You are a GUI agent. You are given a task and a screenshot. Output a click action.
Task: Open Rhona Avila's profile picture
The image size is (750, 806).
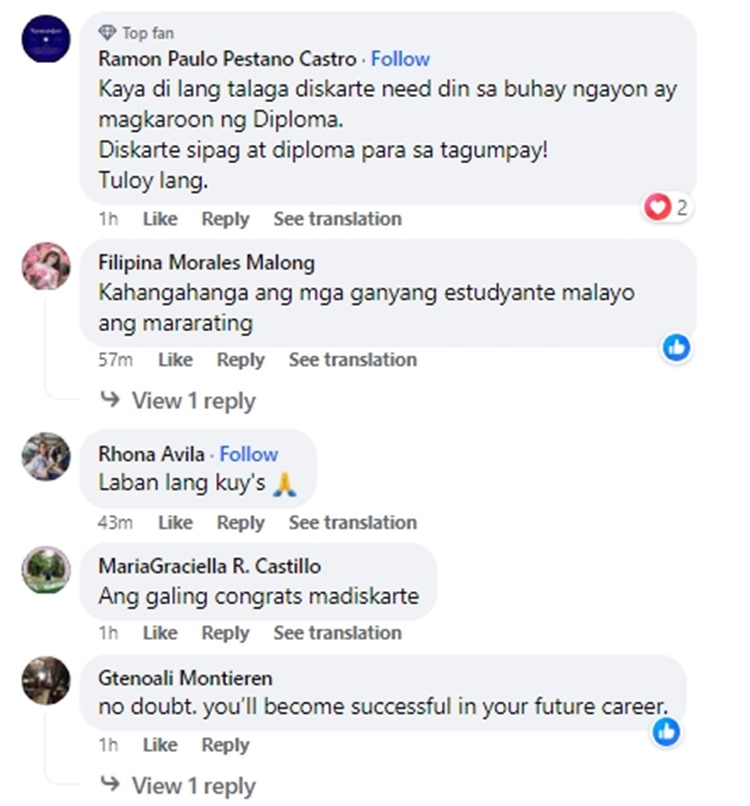[x=46, y=458]
